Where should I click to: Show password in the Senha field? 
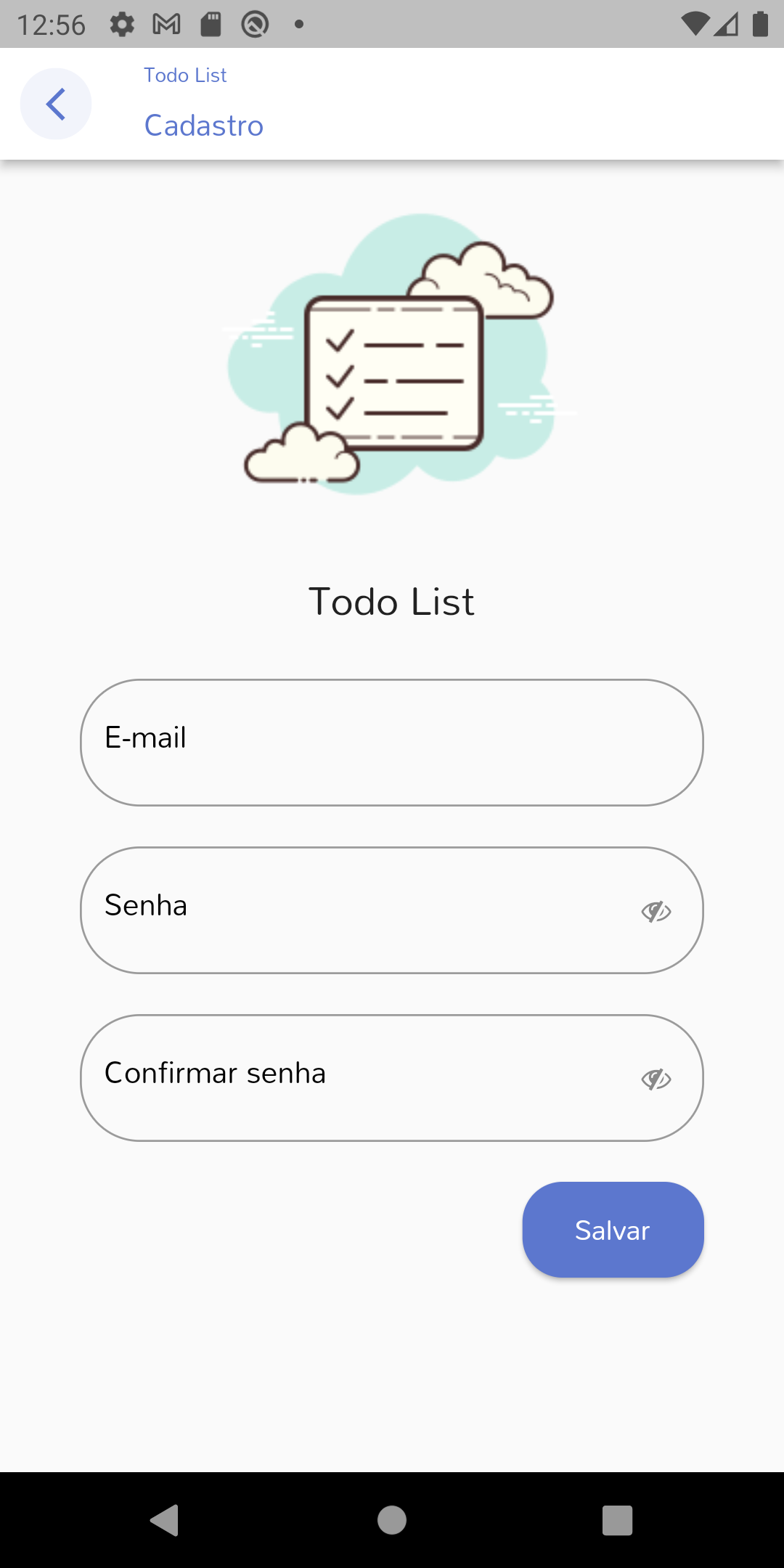tap(656, 911)
